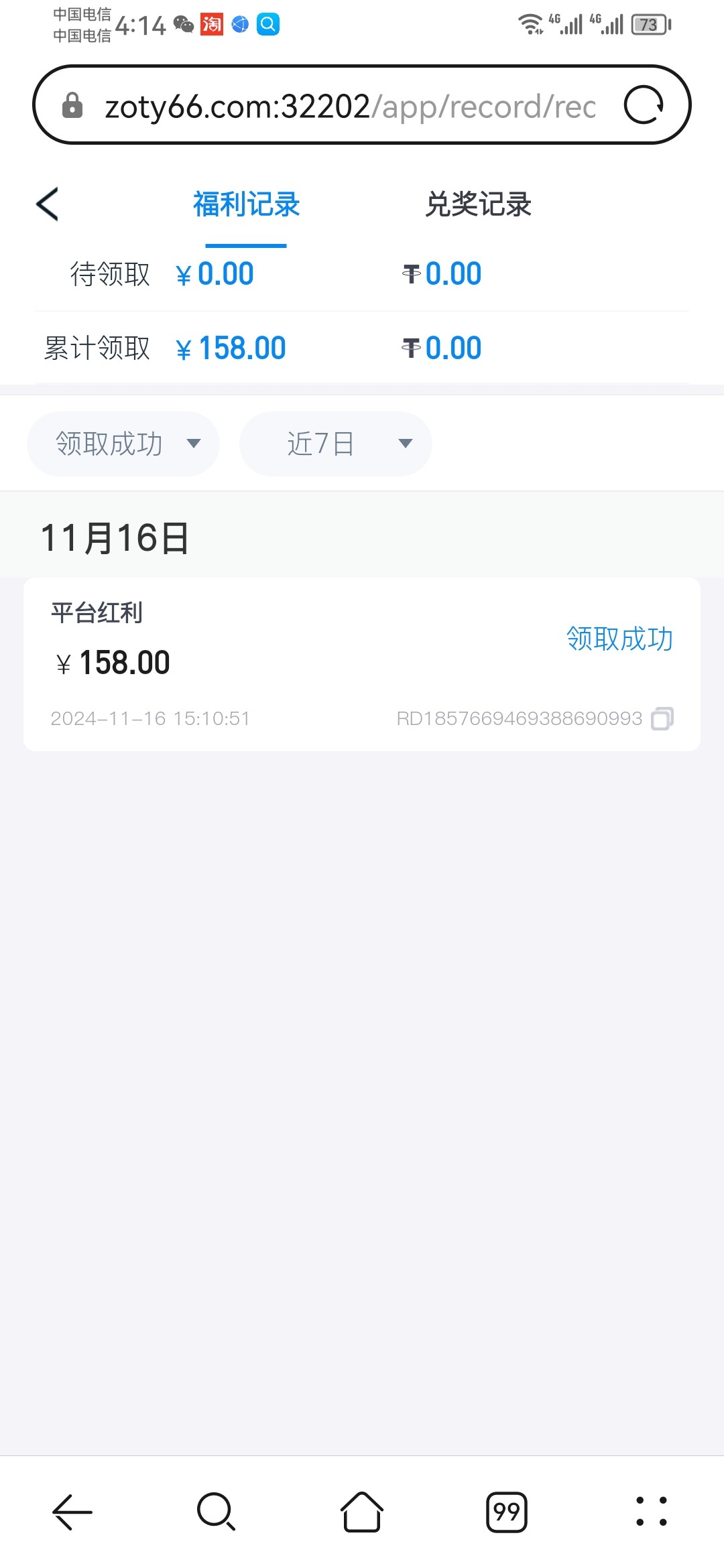Switch to the 兑奖记录 tab
Image resolution: width=724 pixels, height=1568 pixels.
[478, 204]
